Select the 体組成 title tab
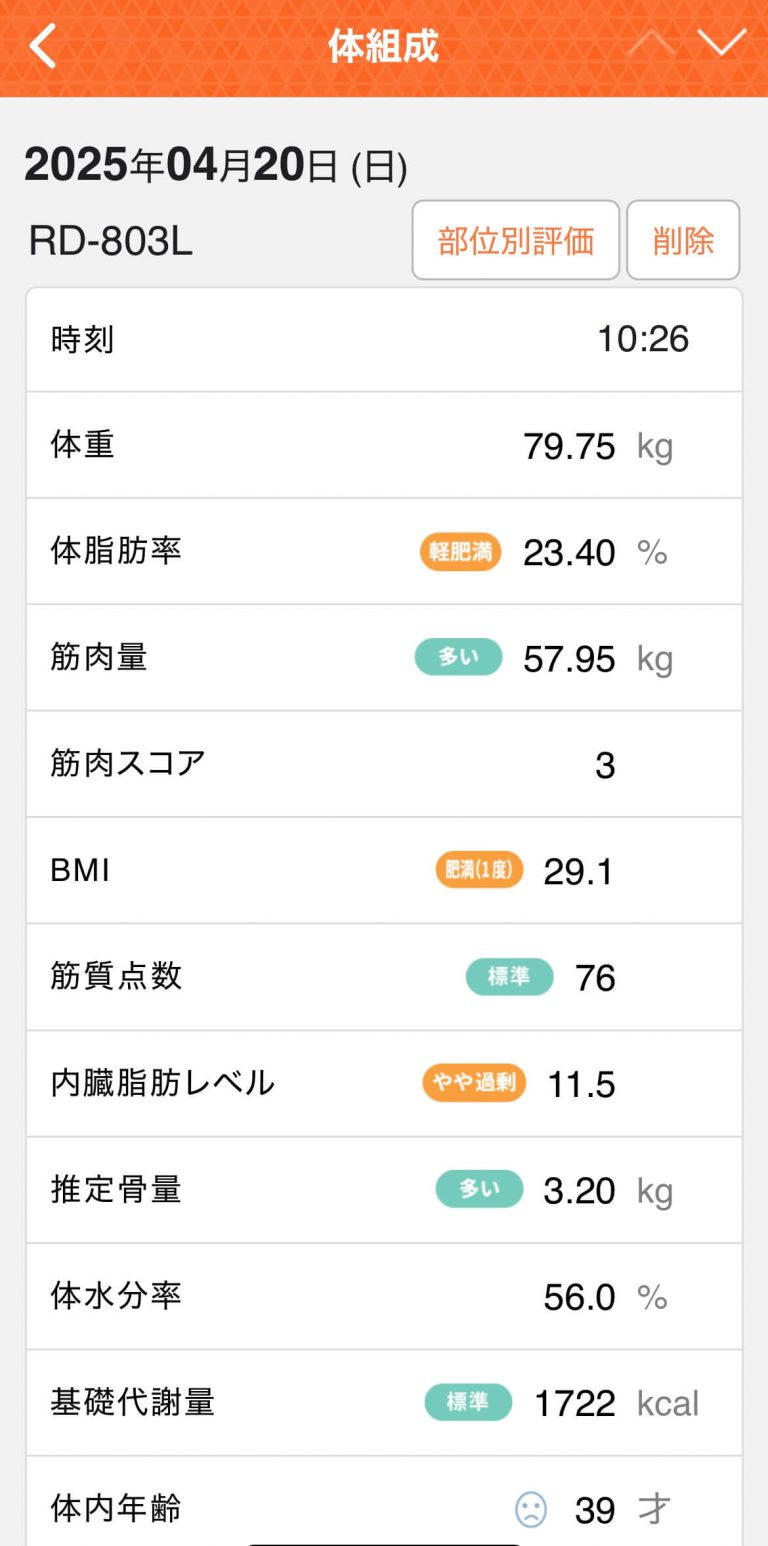Viewport: 768px width, 1546px height. [383, 45]
